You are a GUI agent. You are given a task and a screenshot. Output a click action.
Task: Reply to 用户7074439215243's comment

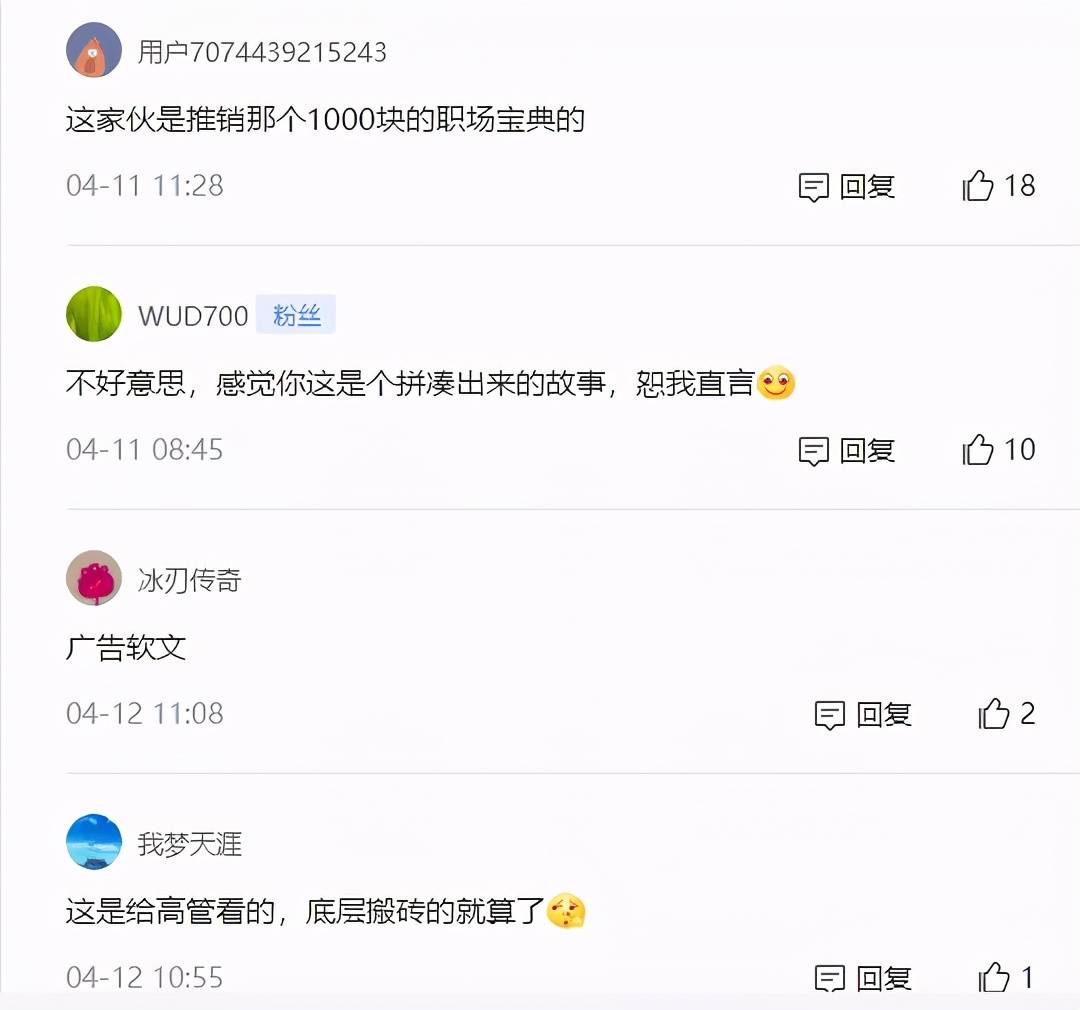(x=846, y=187)
